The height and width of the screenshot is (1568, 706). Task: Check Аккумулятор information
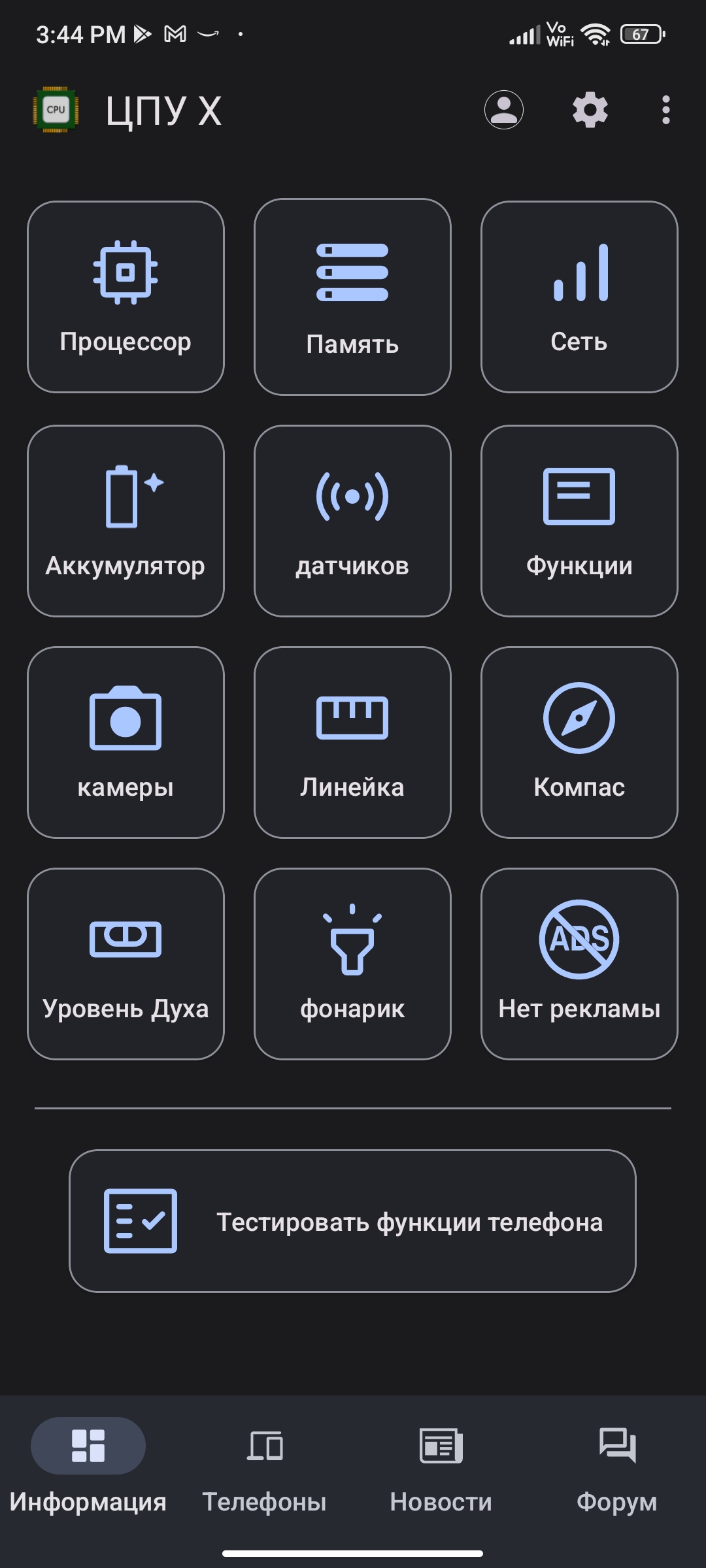tap(126, 521)
